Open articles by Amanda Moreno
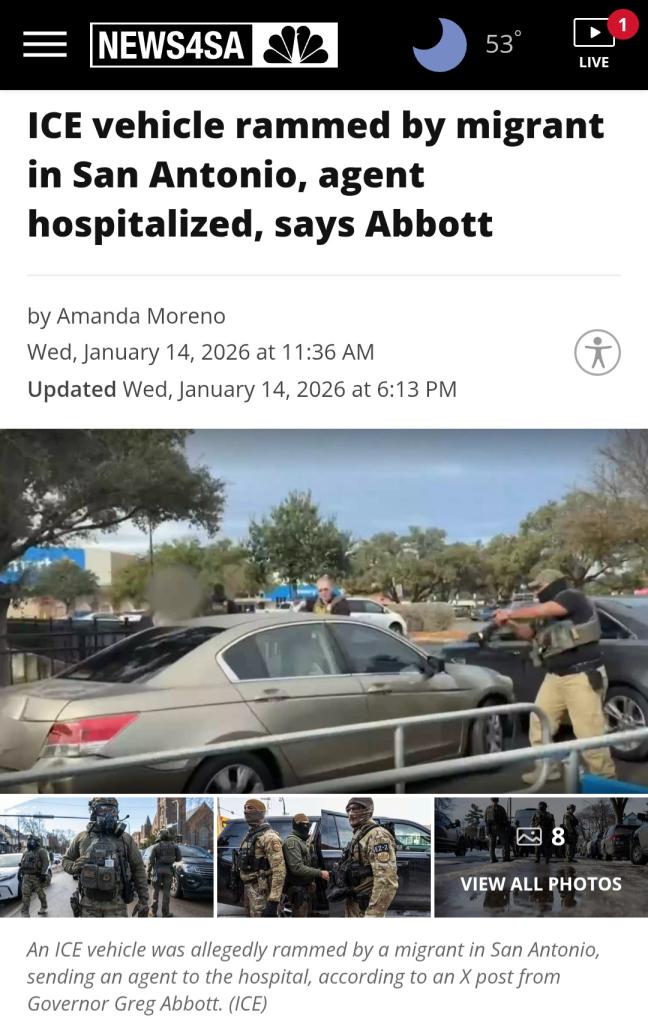This screenshot has width=648, height=1024. point(140,316)
